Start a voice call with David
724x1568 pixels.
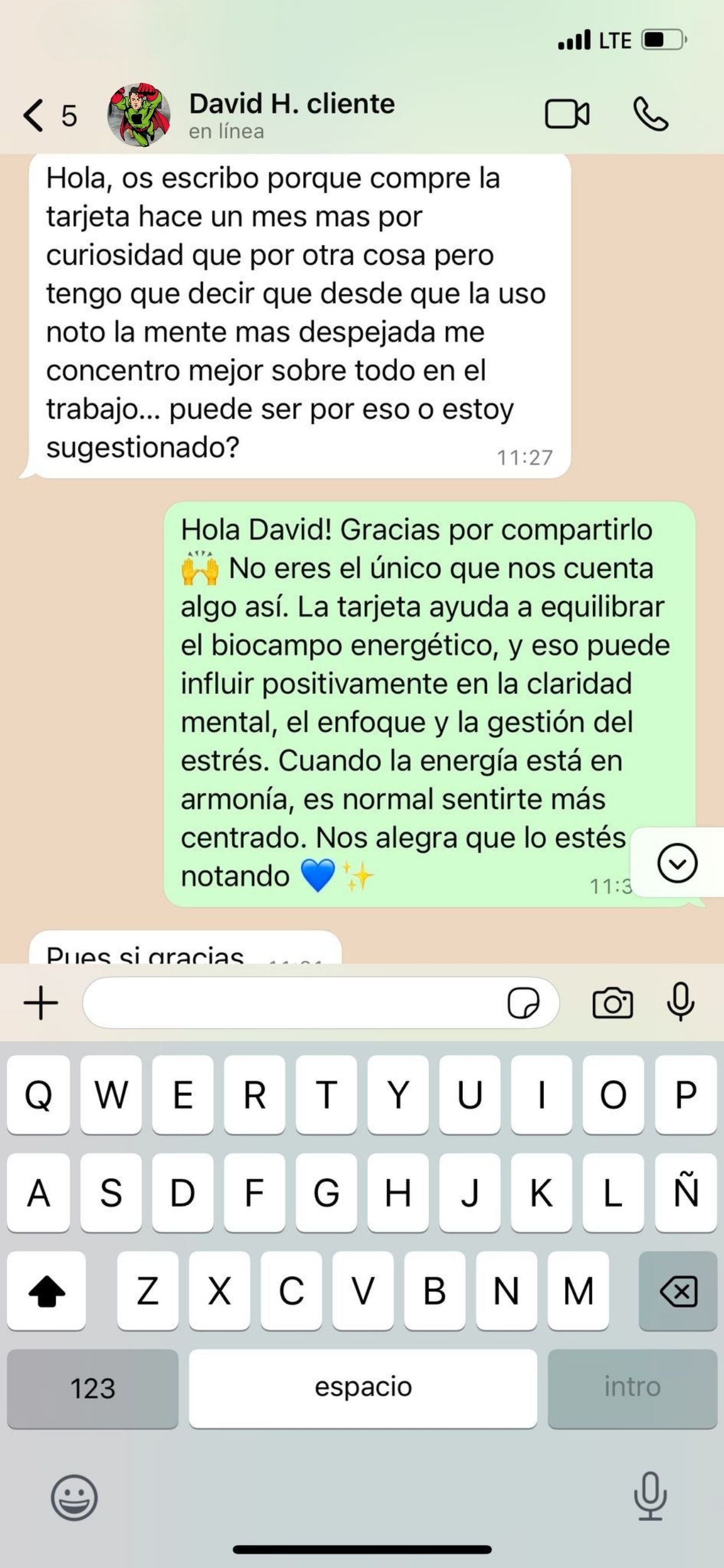(x=651, y=114)
